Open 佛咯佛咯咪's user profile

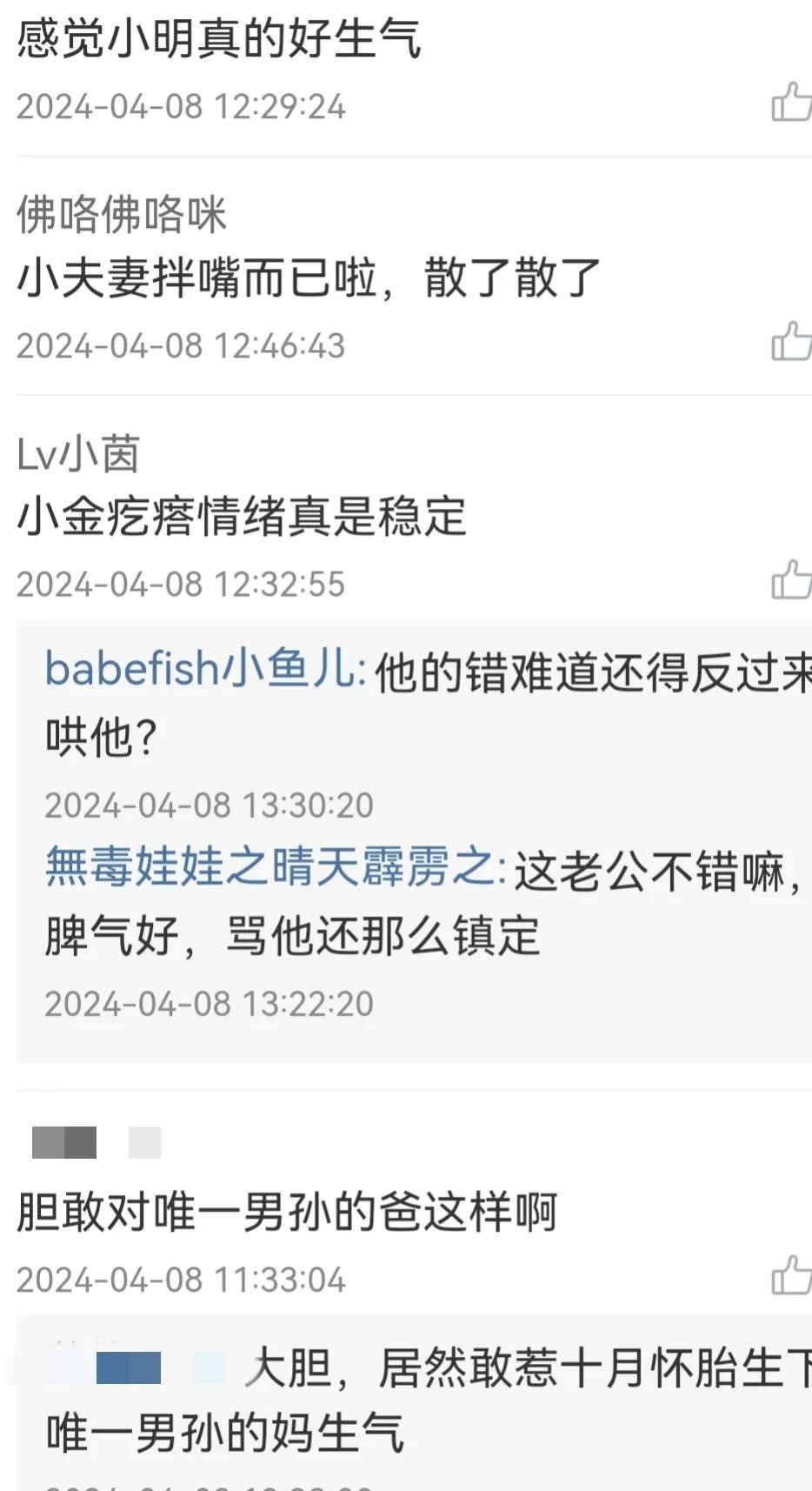click(x=122, y=215)
